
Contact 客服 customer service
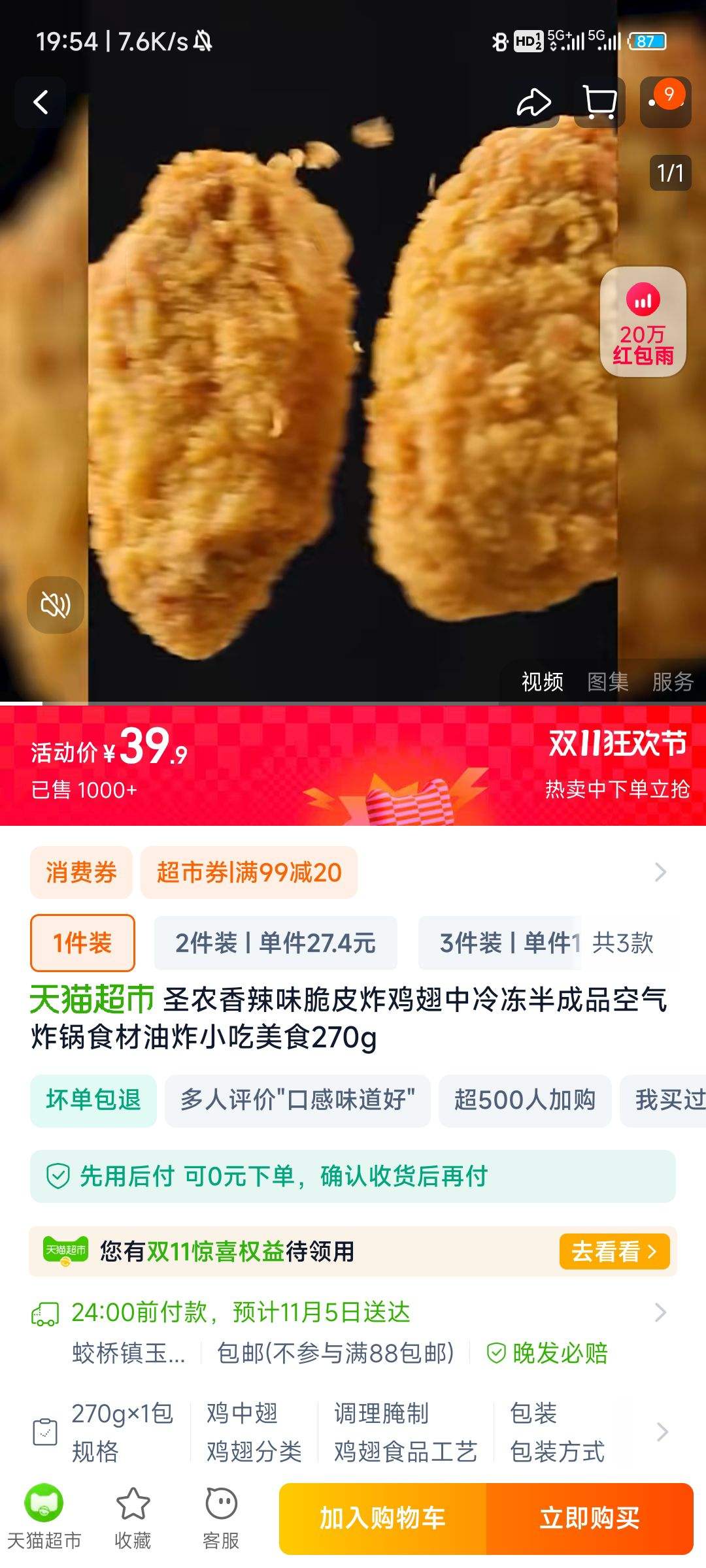pos(221,1517)
